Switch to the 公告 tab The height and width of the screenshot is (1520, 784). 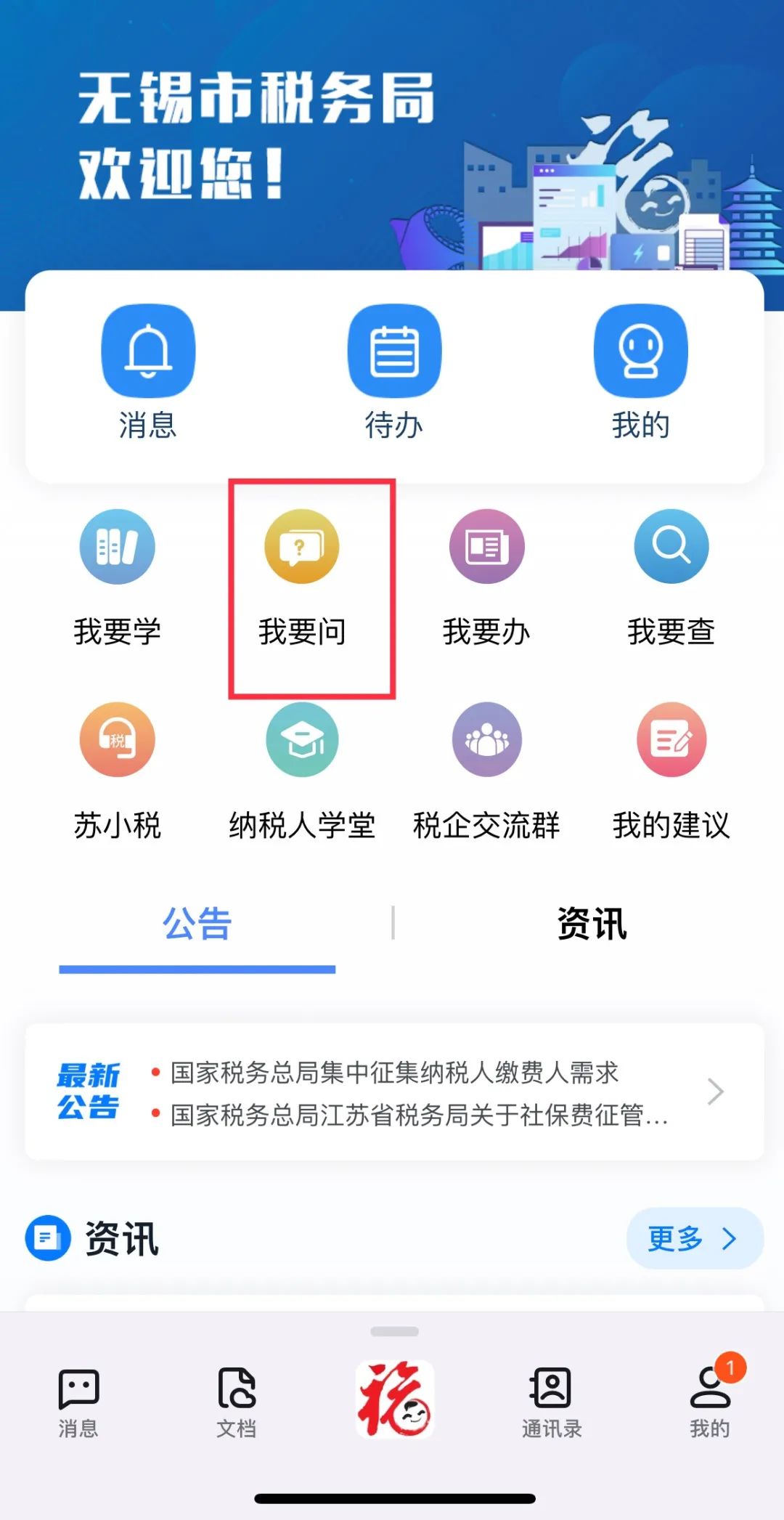[x=197, y=924]
